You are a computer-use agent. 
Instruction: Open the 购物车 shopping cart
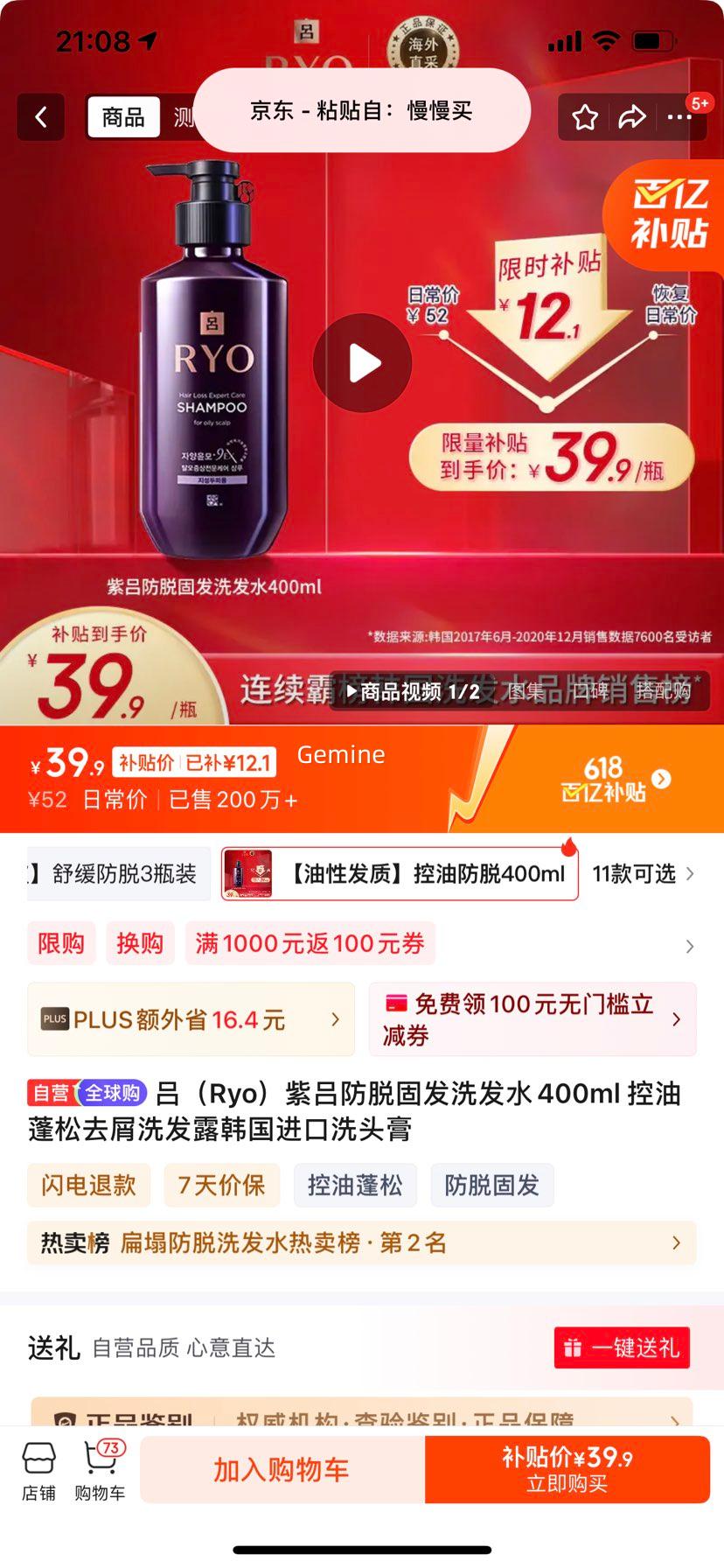coord(100,1470)
